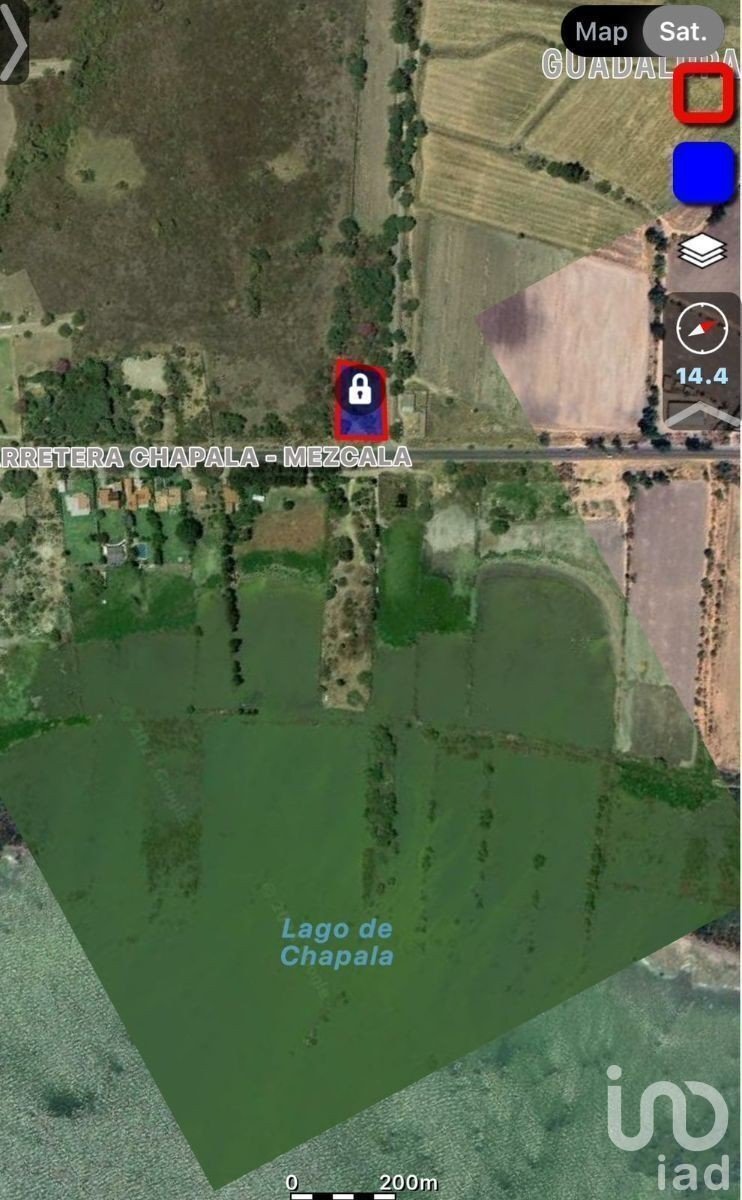
Task: Open the side panel chevron arrow
Action: pos(13,42)
